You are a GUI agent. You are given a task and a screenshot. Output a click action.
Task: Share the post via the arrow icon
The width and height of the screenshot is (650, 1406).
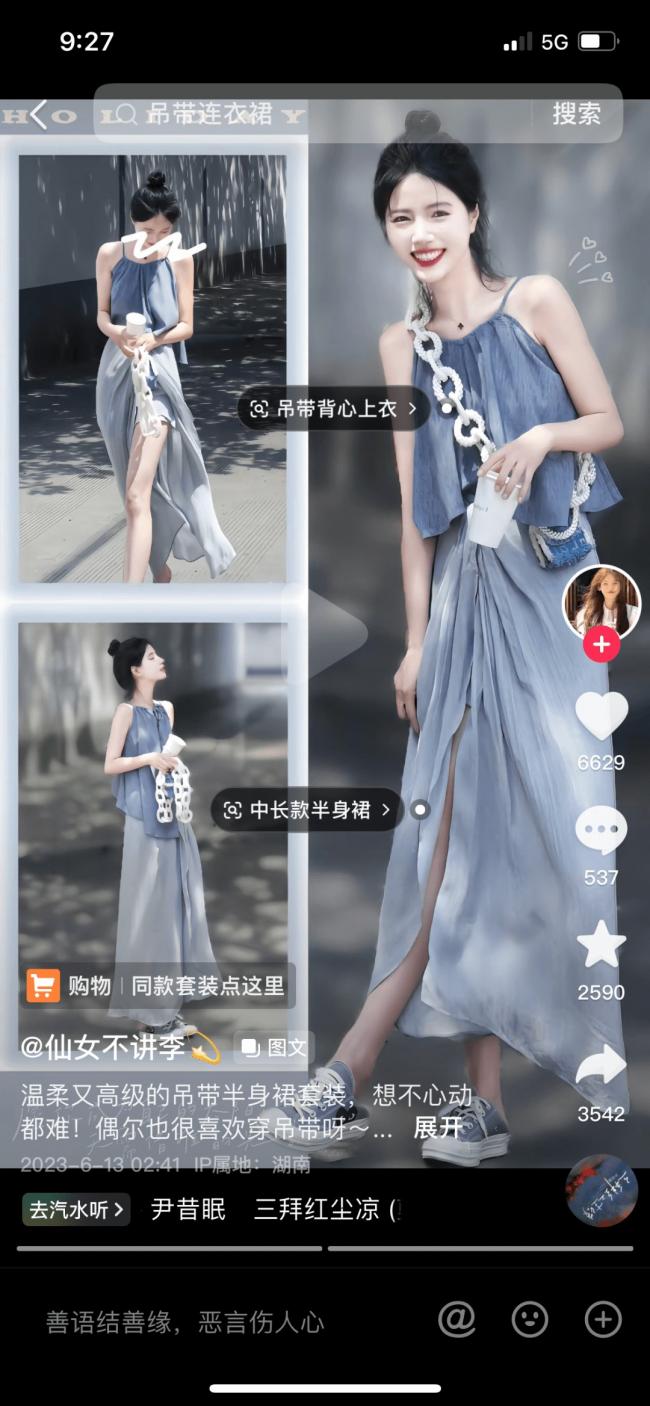point(601,1066)
